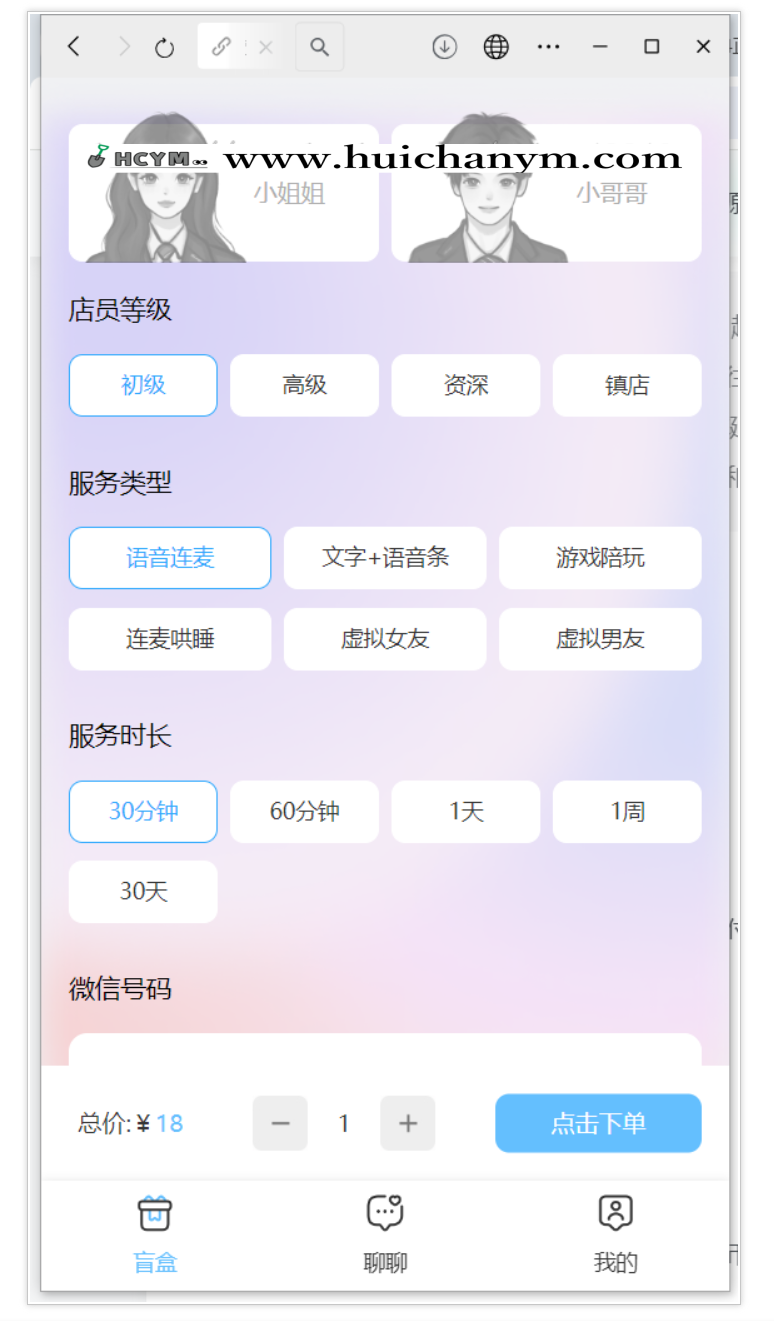Viewport: 774px width, 1321px height.
Task: Open the browser ellipsis more options menu
Action: click(x=548, y=46)
